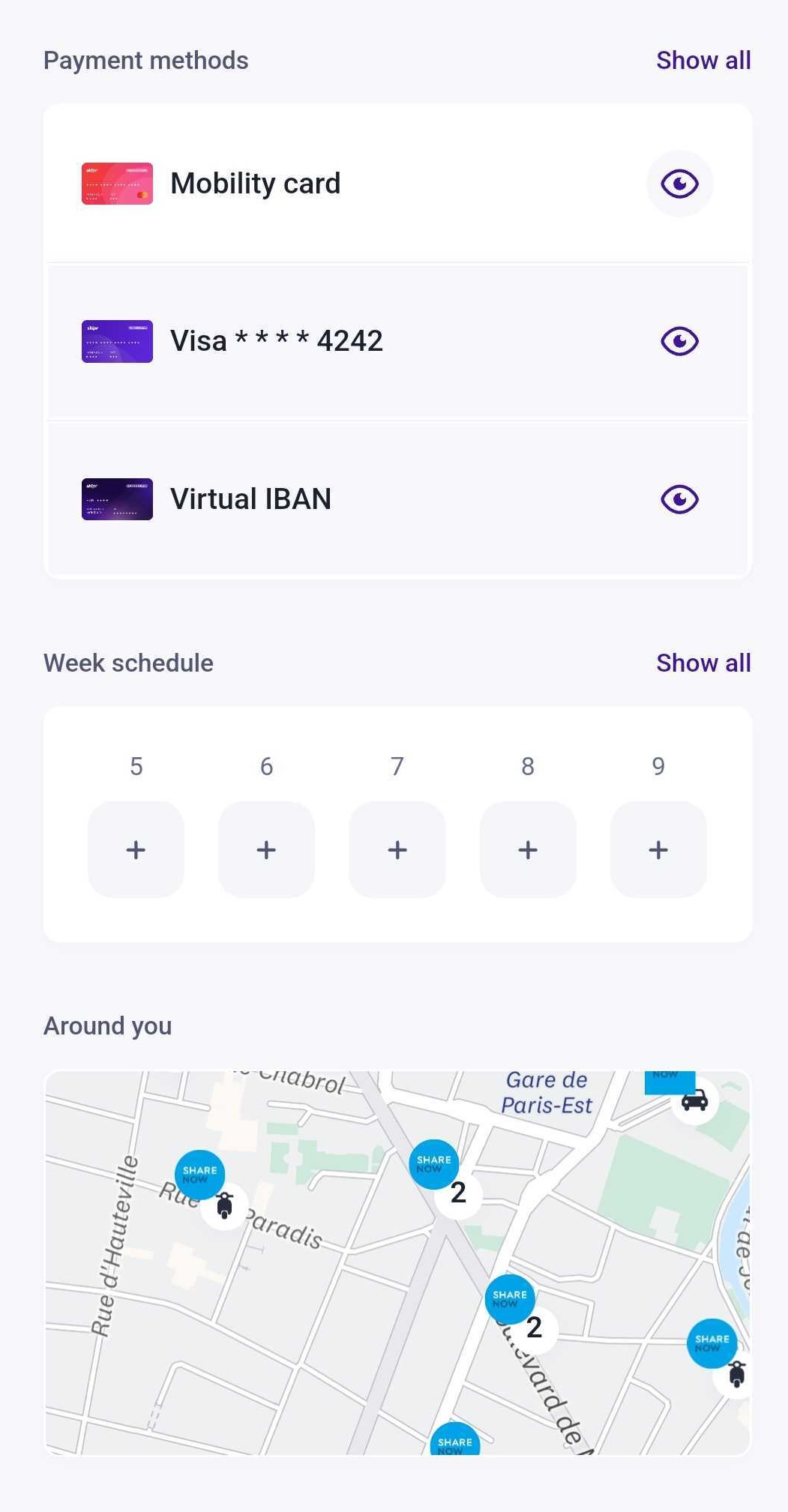Add an entry for day 7
Viewport: 788px width, 1512px height.
point(397,849)
